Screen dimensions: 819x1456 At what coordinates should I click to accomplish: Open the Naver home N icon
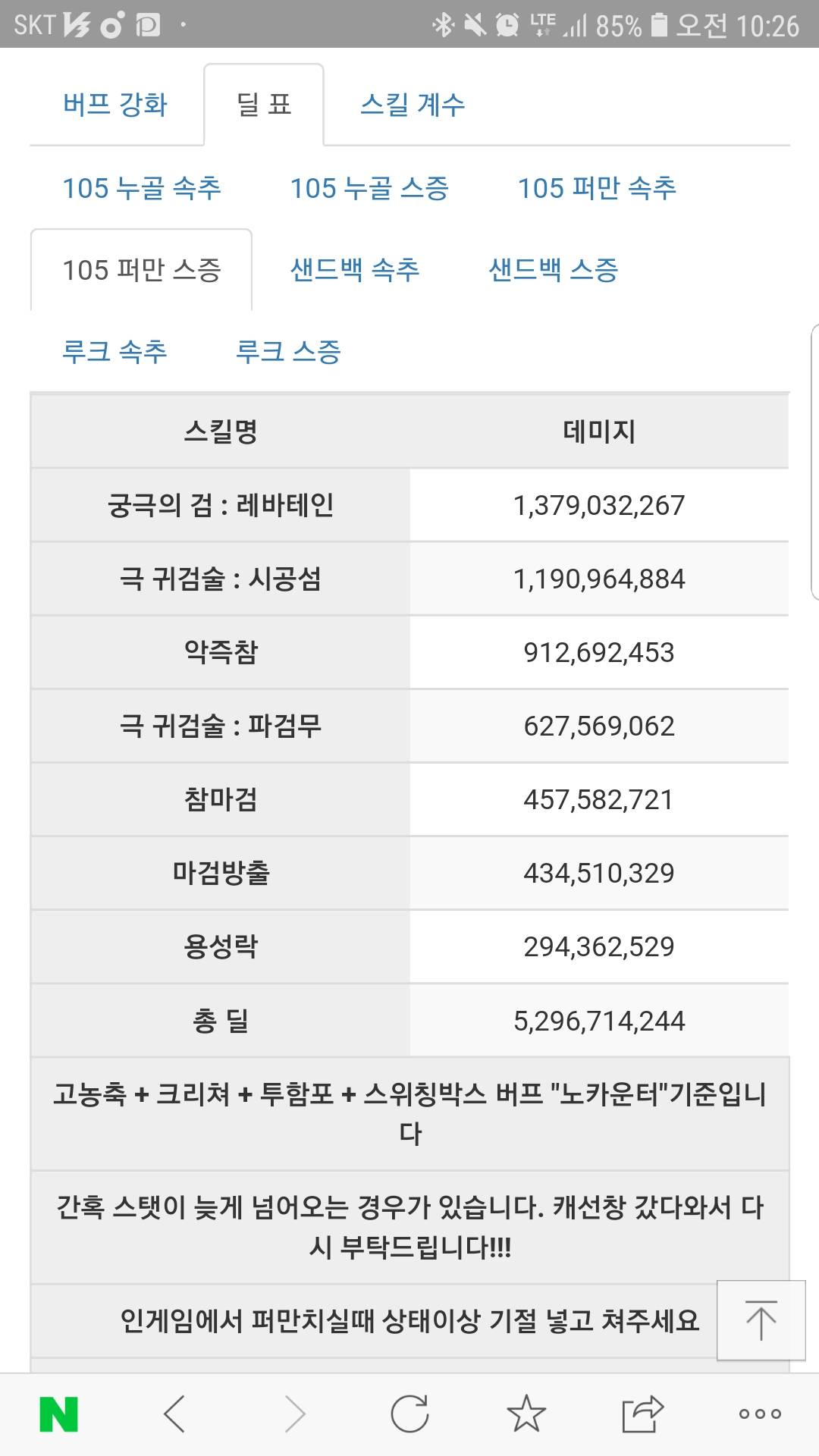tap(58, 1414)
